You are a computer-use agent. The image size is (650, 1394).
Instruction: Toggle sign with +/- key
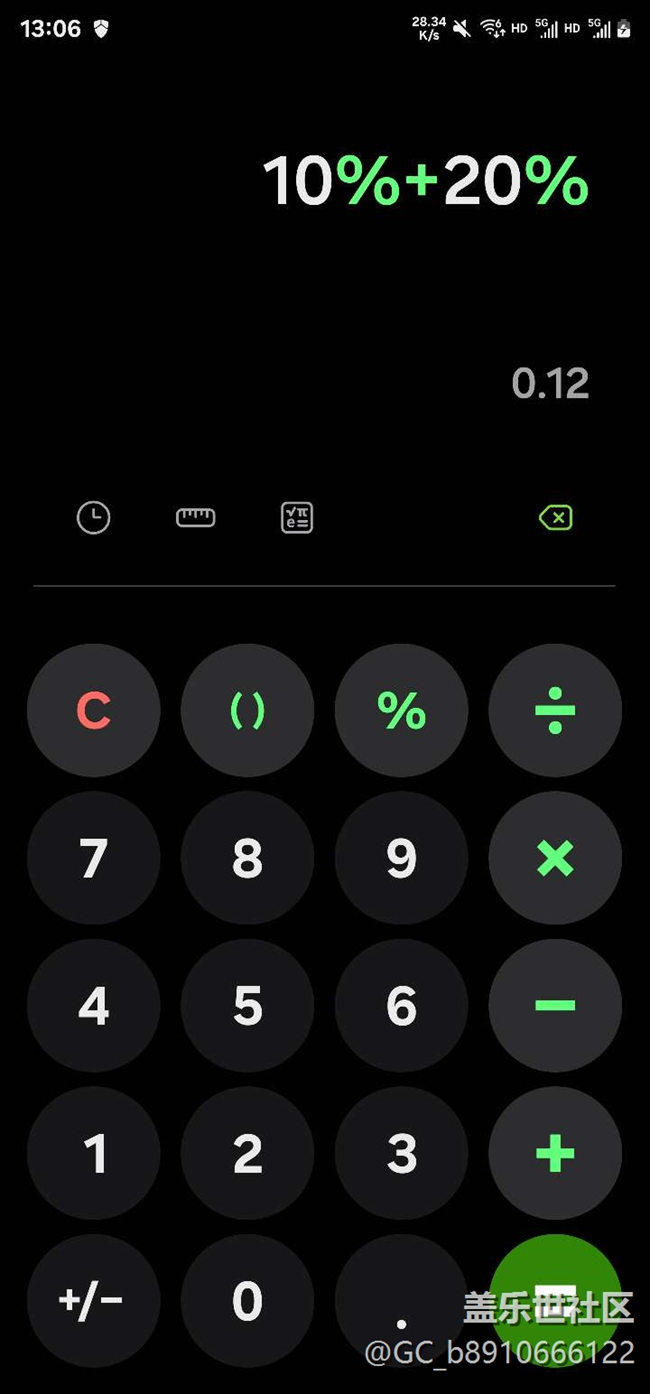pyautogui.click(x=94, y=1300)
